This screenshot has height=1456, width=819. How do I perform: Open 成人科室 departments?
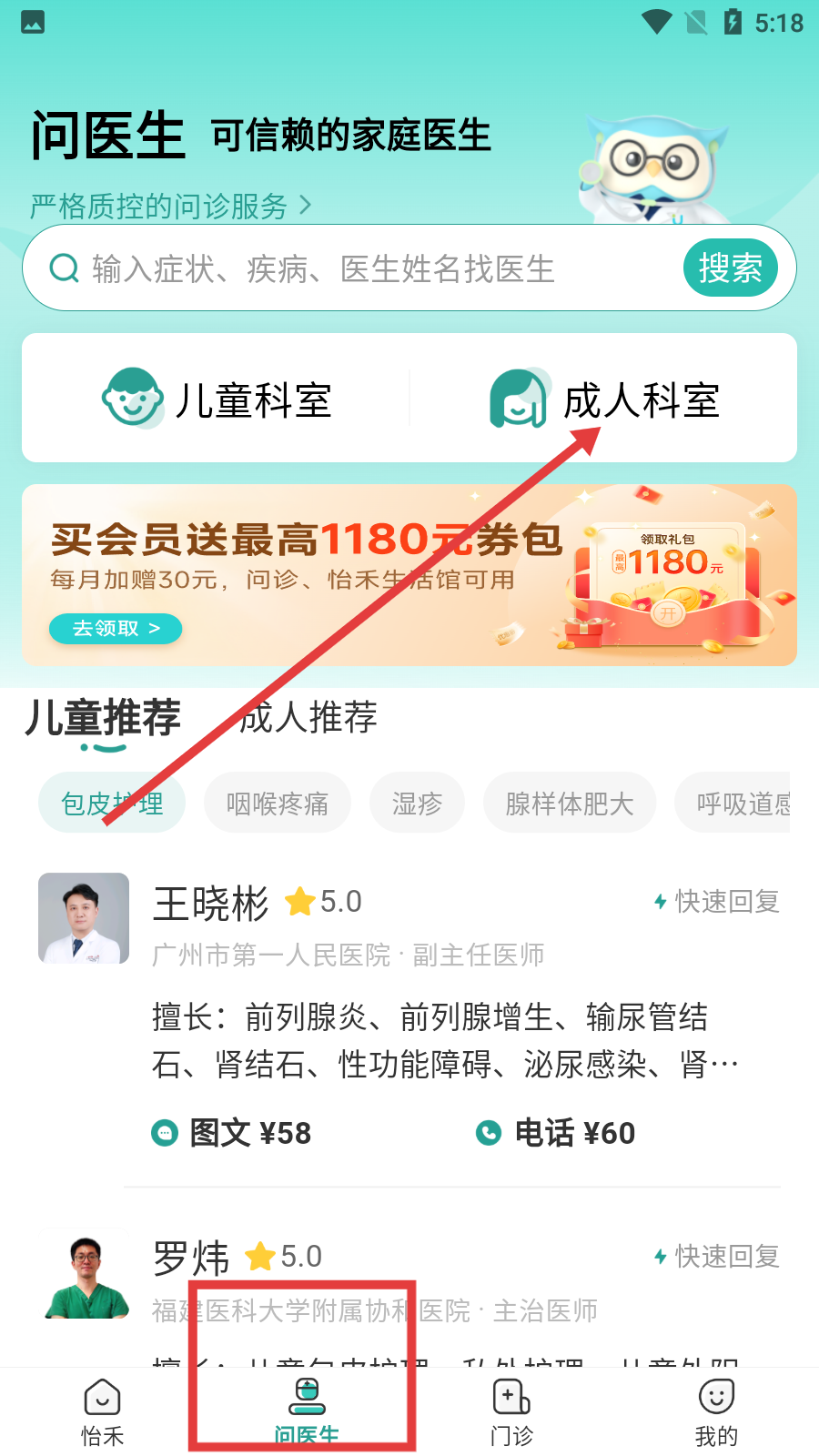click(x=605, y=399)
